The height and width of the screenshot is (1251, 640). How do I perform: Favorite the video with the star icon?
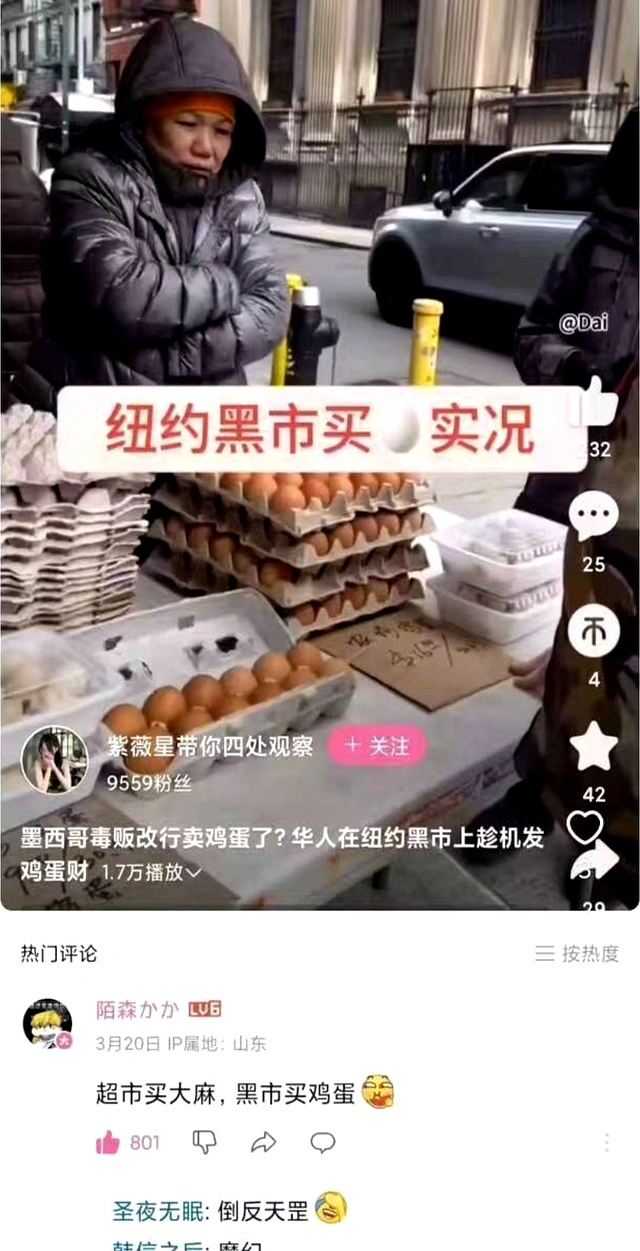pyautogui.click(x=594, y=746)
